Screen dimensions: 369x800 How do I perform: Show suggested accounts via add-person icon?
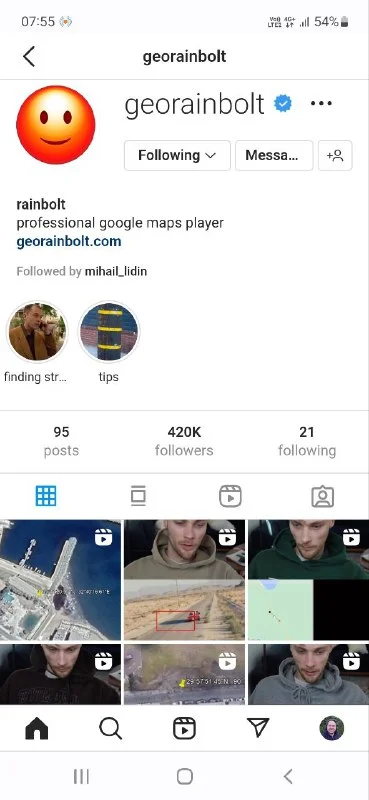pyautogui.click(x=335, y=155)
